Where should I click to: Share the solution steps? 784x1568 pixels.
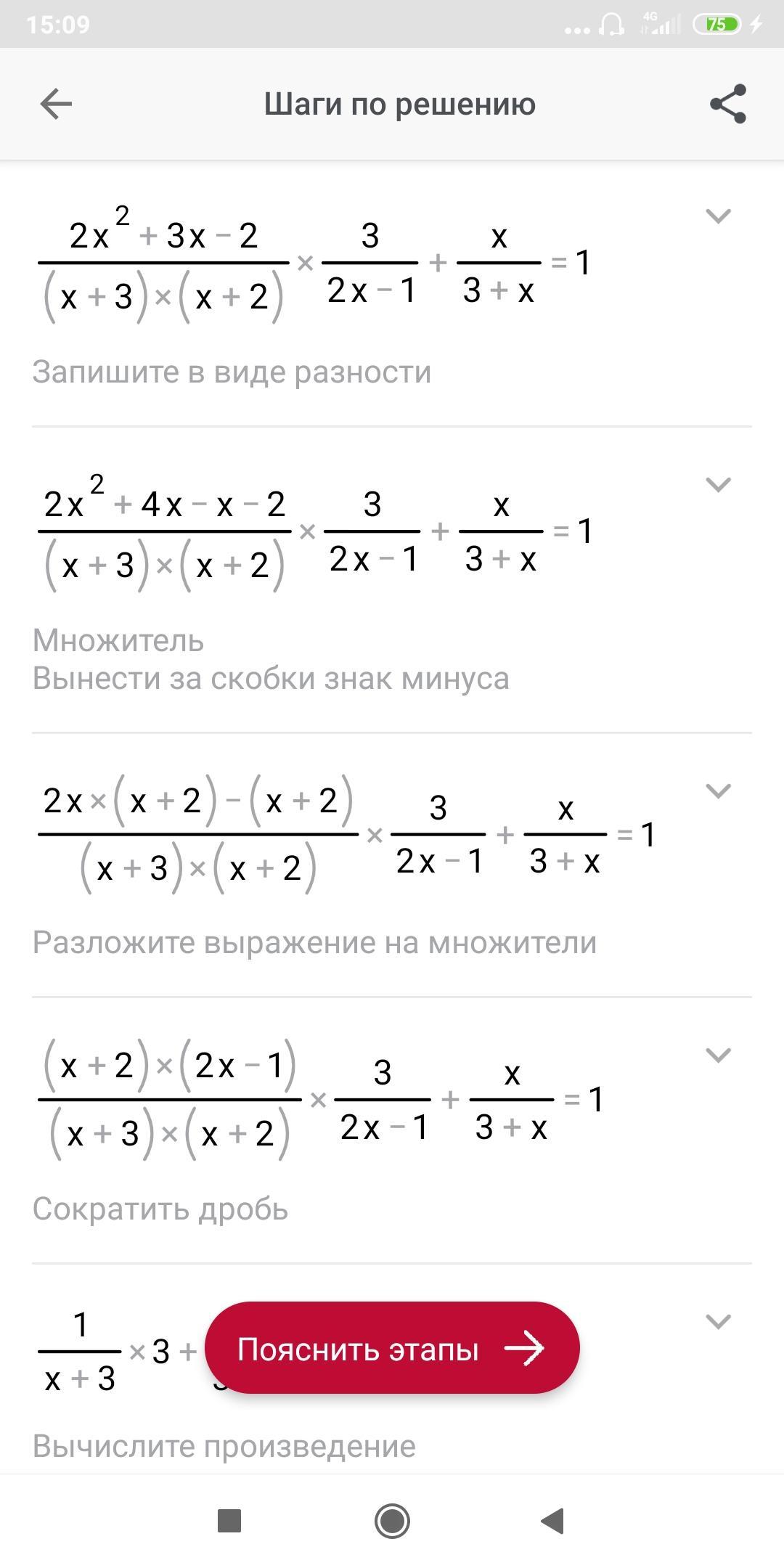click(x=728, y=104)
